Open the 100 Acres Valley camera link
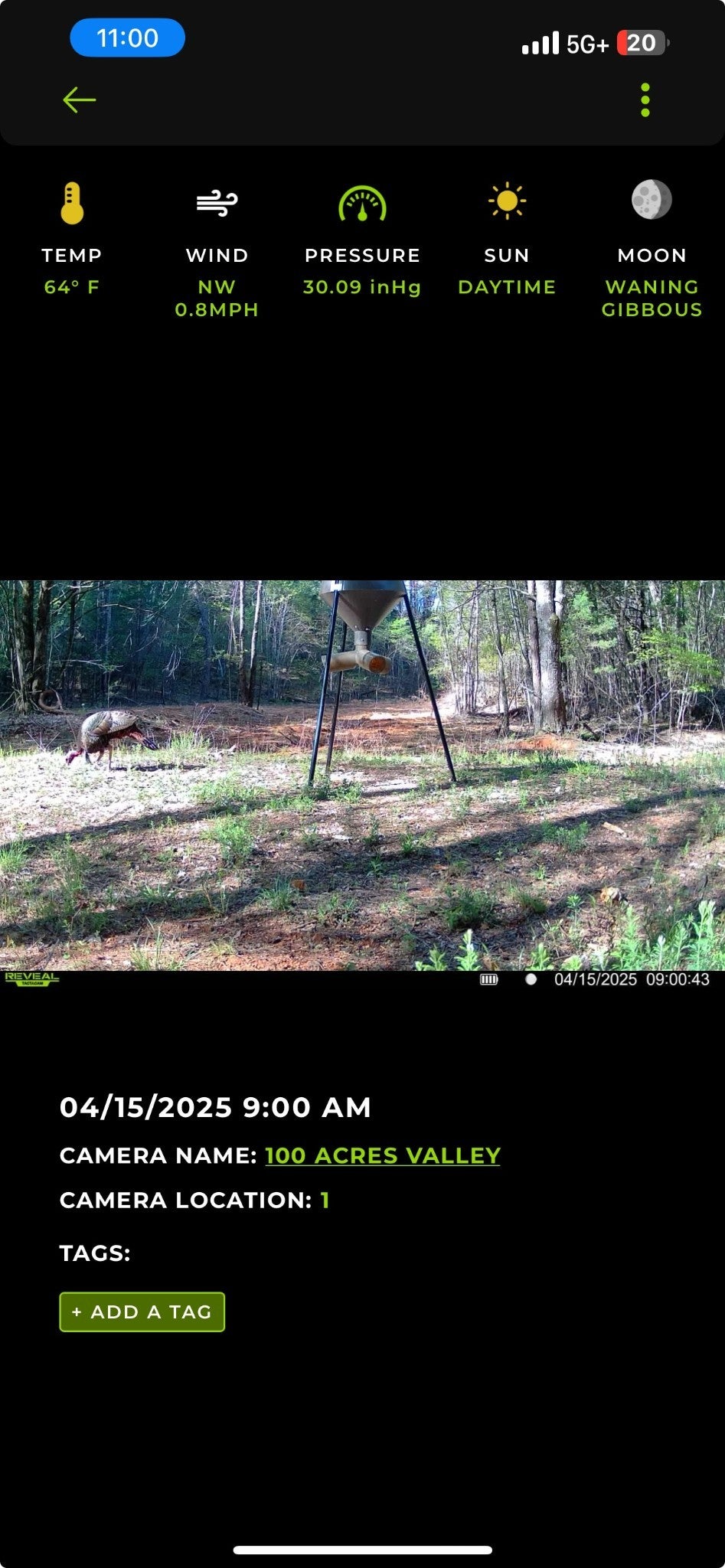The height and width of the screenshot is (1568, 725). [382, 1155]
